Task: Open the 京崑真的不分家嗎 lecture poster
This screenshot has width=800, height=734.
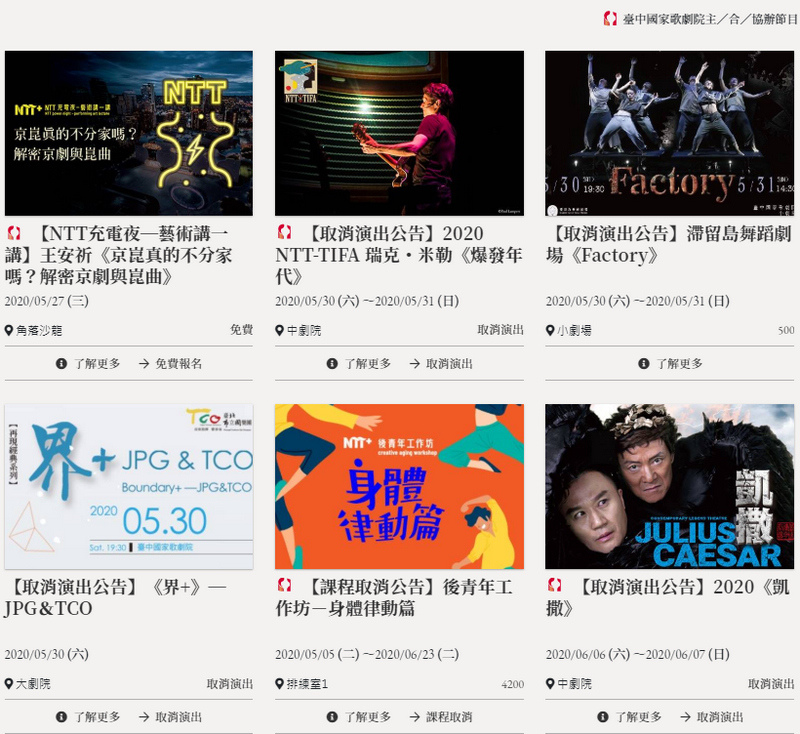Action: coord(129,133)
